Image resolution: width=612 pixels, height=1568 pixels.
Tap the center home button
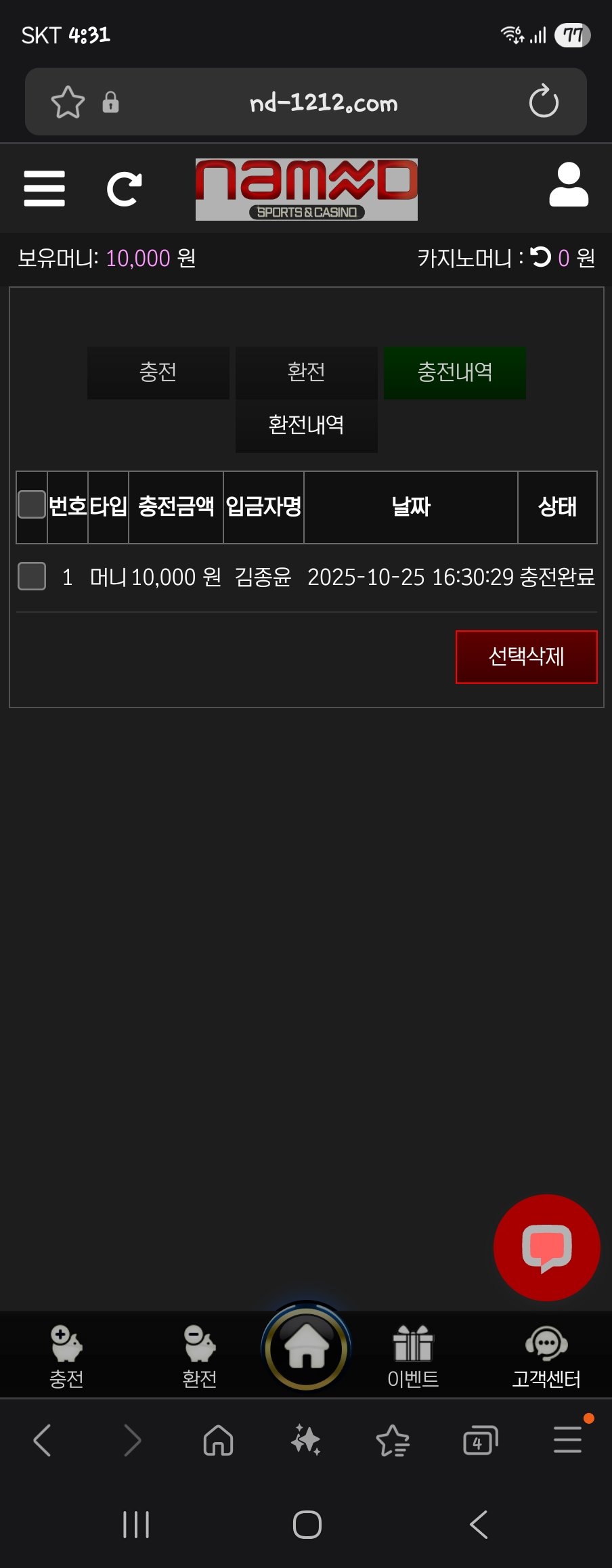click(306, 1347)
